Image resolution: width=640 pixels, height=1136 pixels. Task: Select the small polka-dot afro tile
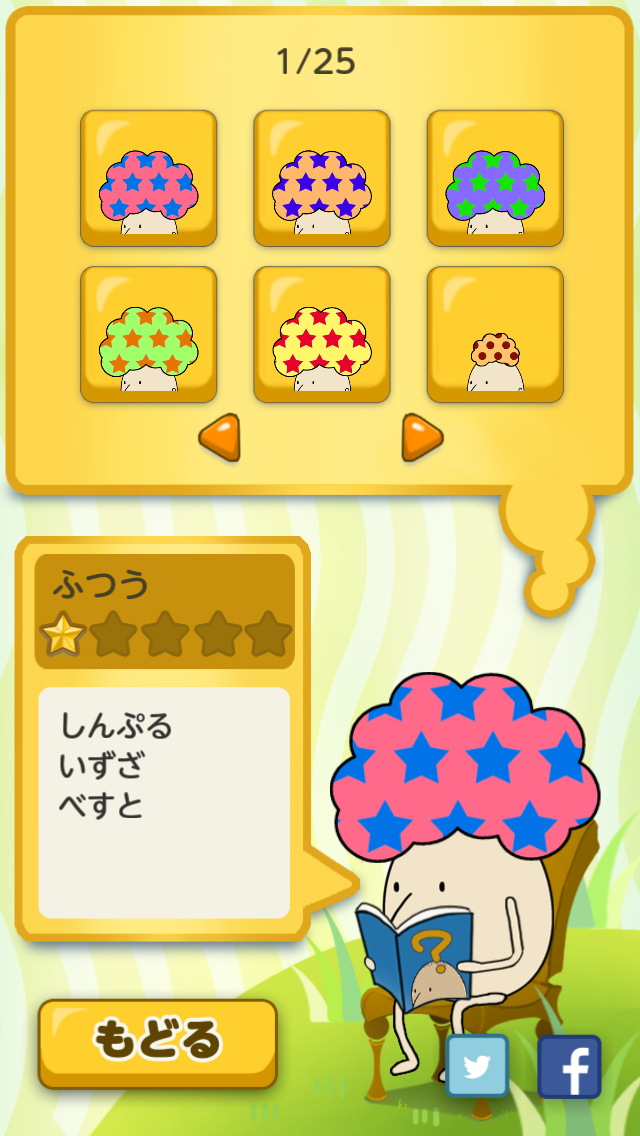(x=495, y=334)
